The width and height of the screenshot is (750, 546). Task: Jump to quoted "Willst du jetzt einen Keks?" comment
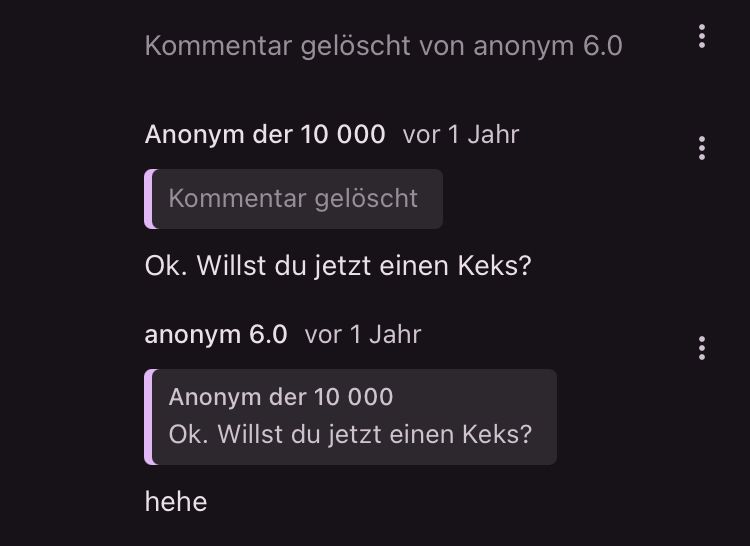351,416
